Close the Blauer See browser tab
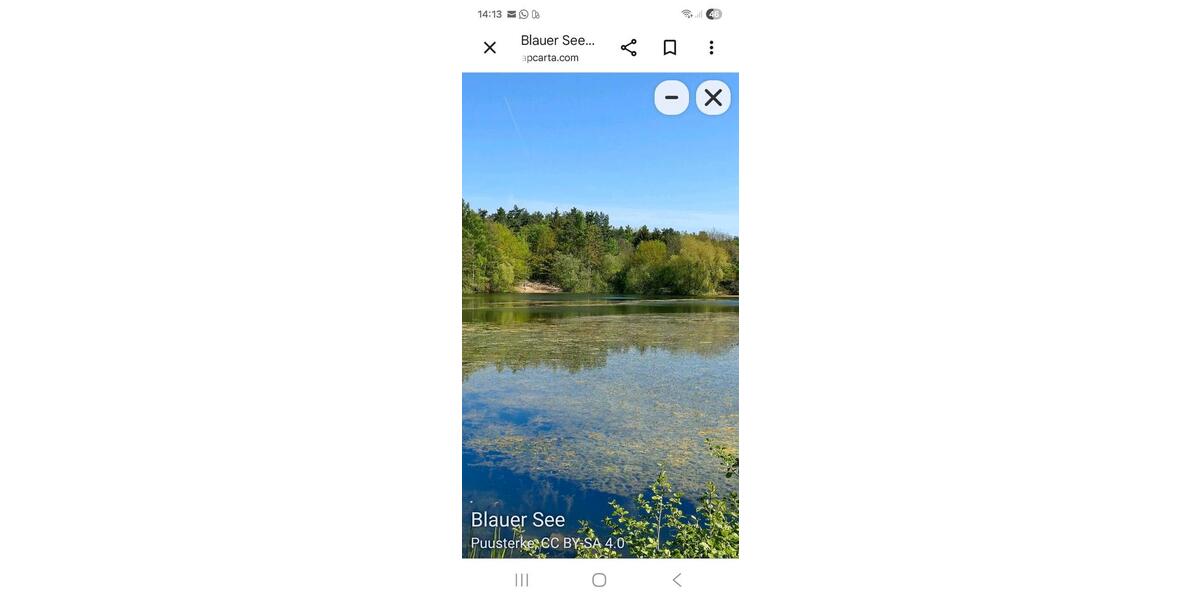The height and width of the screenshot is (600, 1200). click(x=490, y=48)
